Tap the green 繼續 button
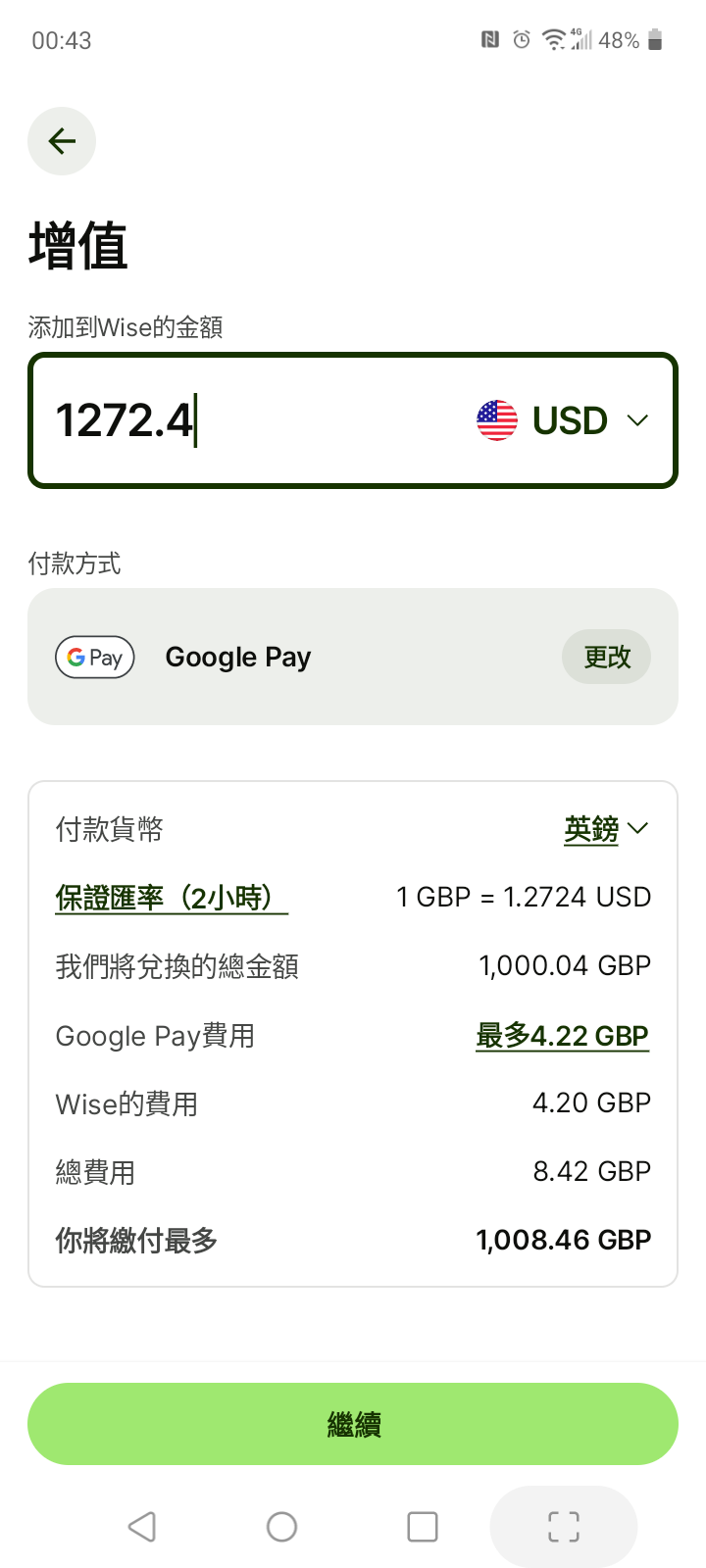Screen dimensions: 706x1568 (x=353, y=1424)
